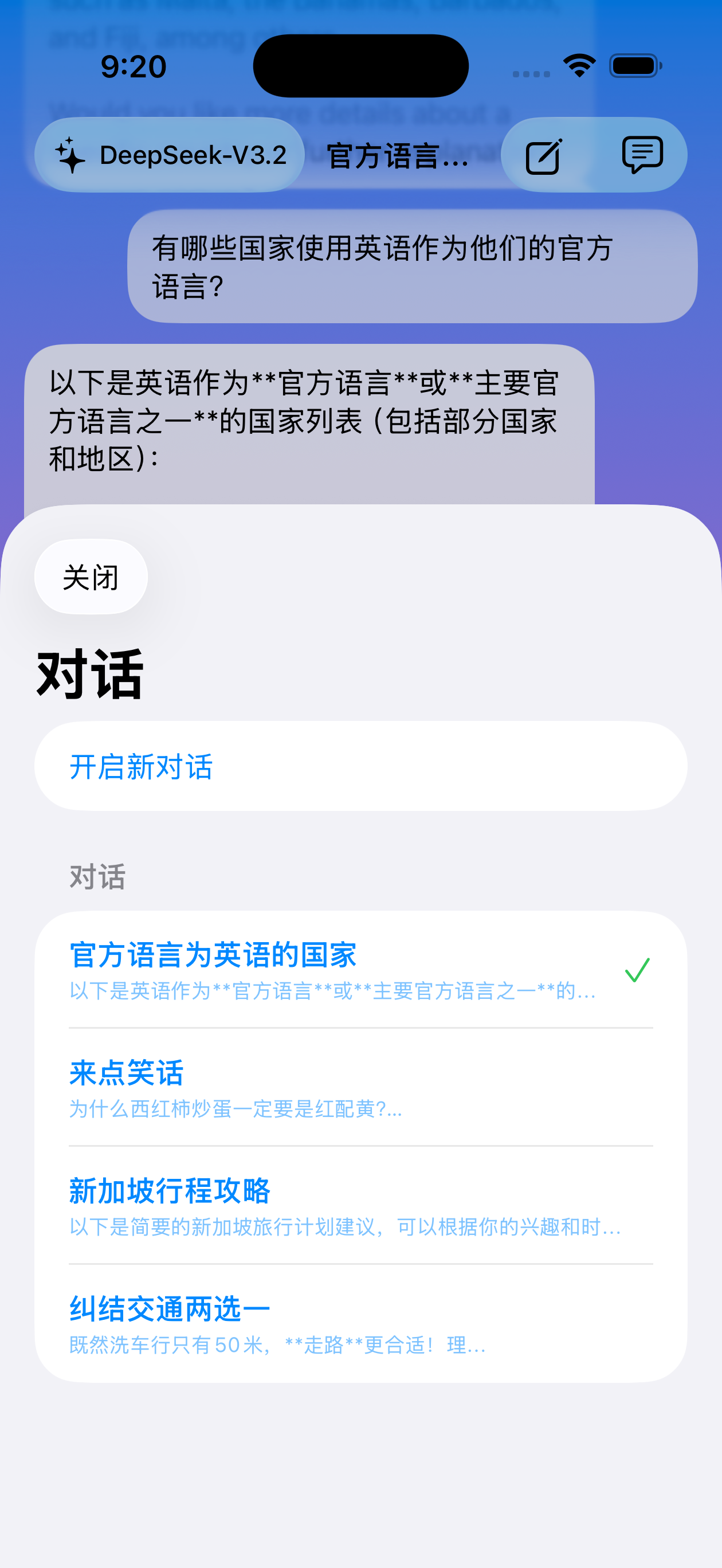Close the panel with the 关闭 button
This screenshot has height=1568, width=722.
click(90, 577)
